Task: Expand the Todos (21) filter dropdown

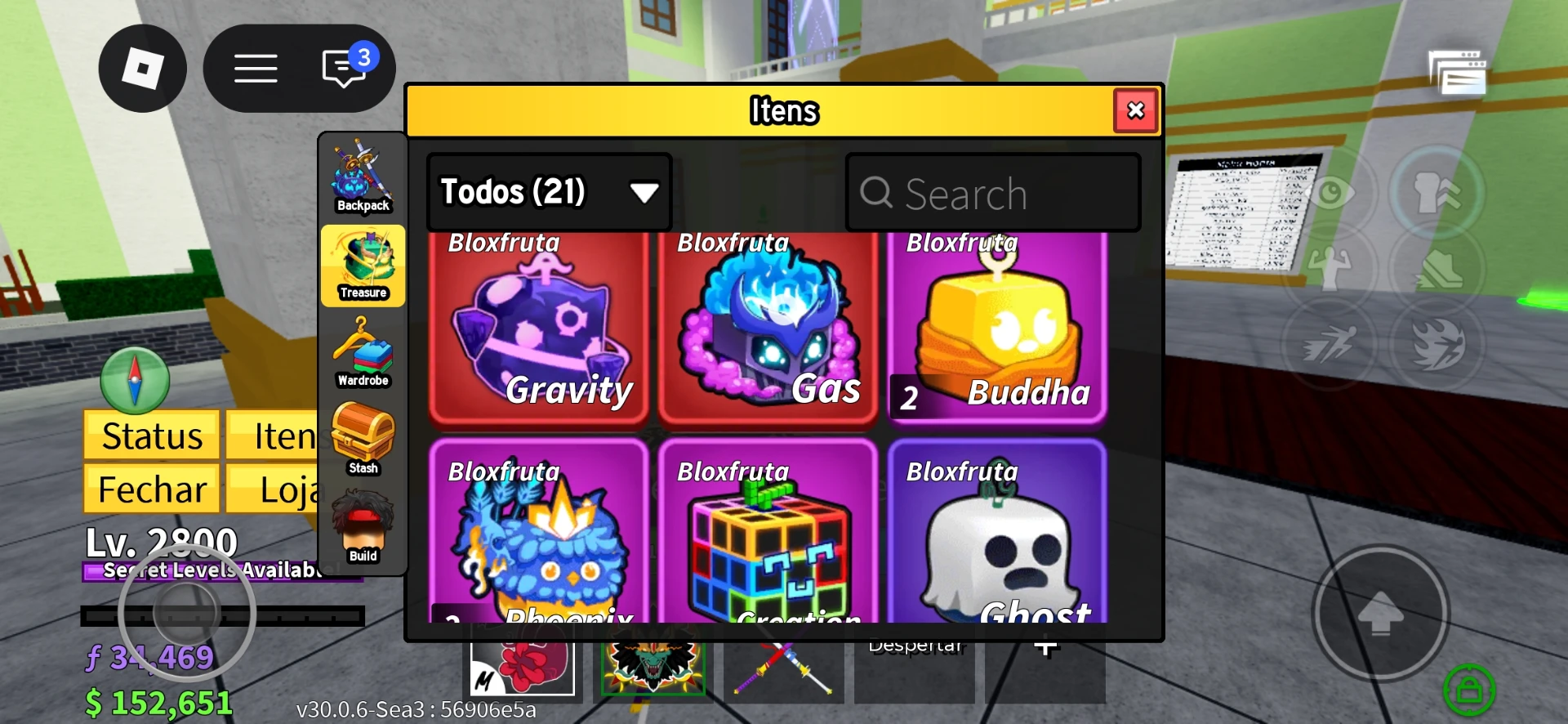Action: pyautogui.click(x=549, y=192)
